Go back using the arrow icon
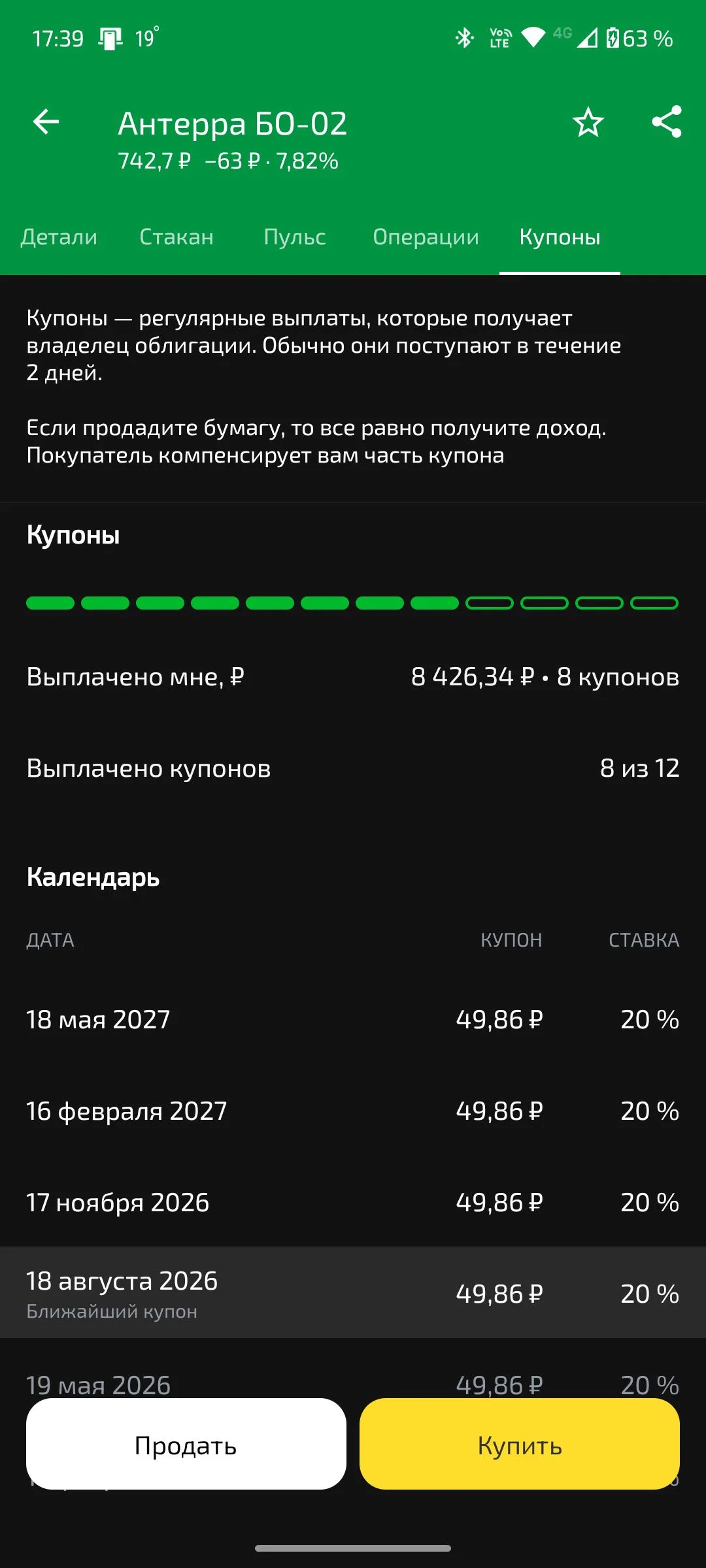Viewport: 706px width, 1568px height. (x=46, y=122)
